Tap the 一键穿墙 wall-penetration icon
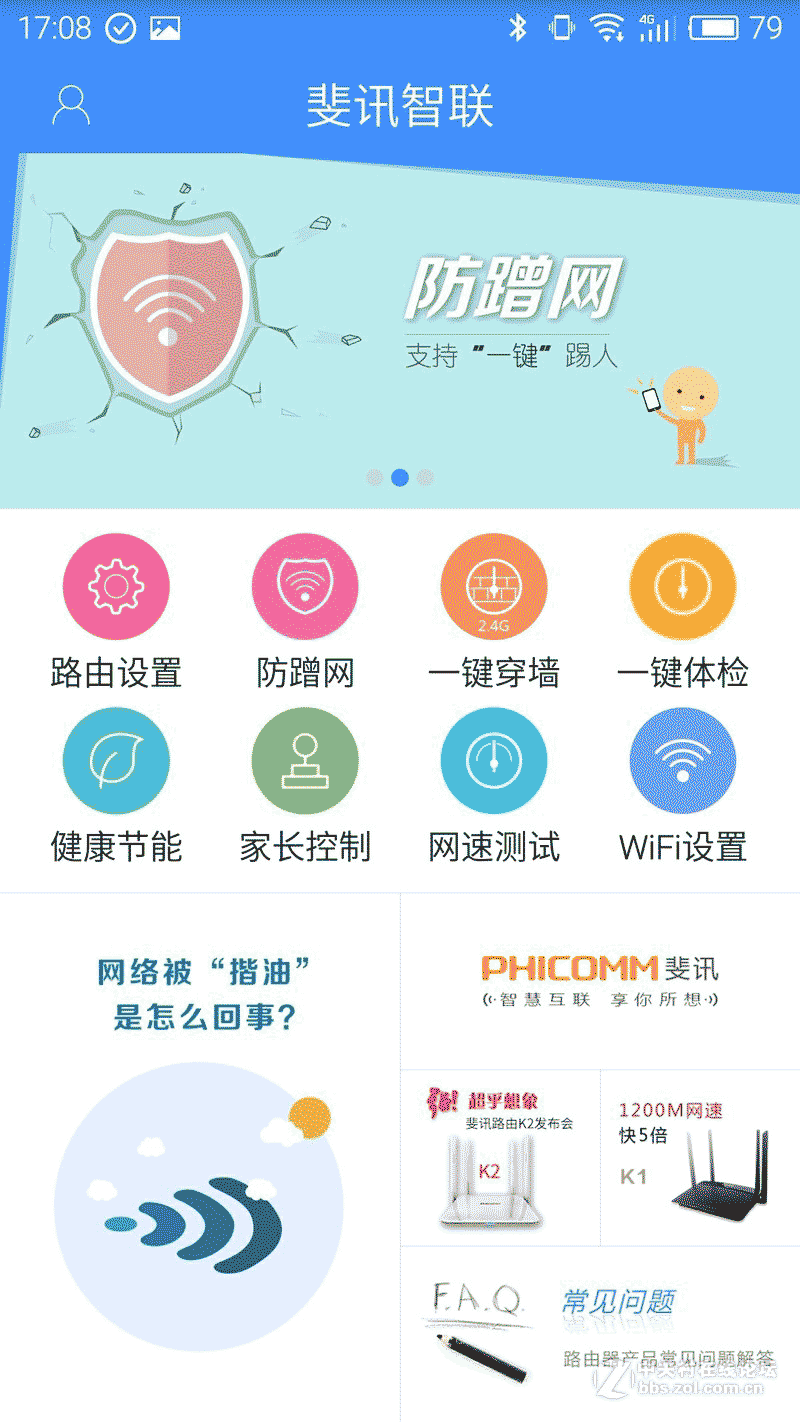Viewport: 800px width, 1422px height. (493, 586)
